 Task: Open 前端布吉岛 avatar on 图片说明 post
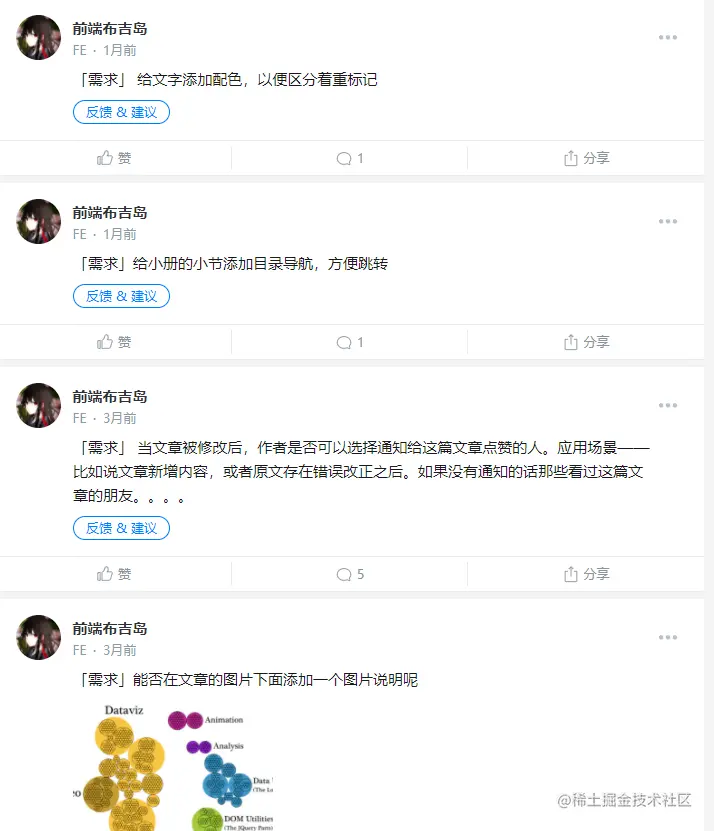coord(39,637)
